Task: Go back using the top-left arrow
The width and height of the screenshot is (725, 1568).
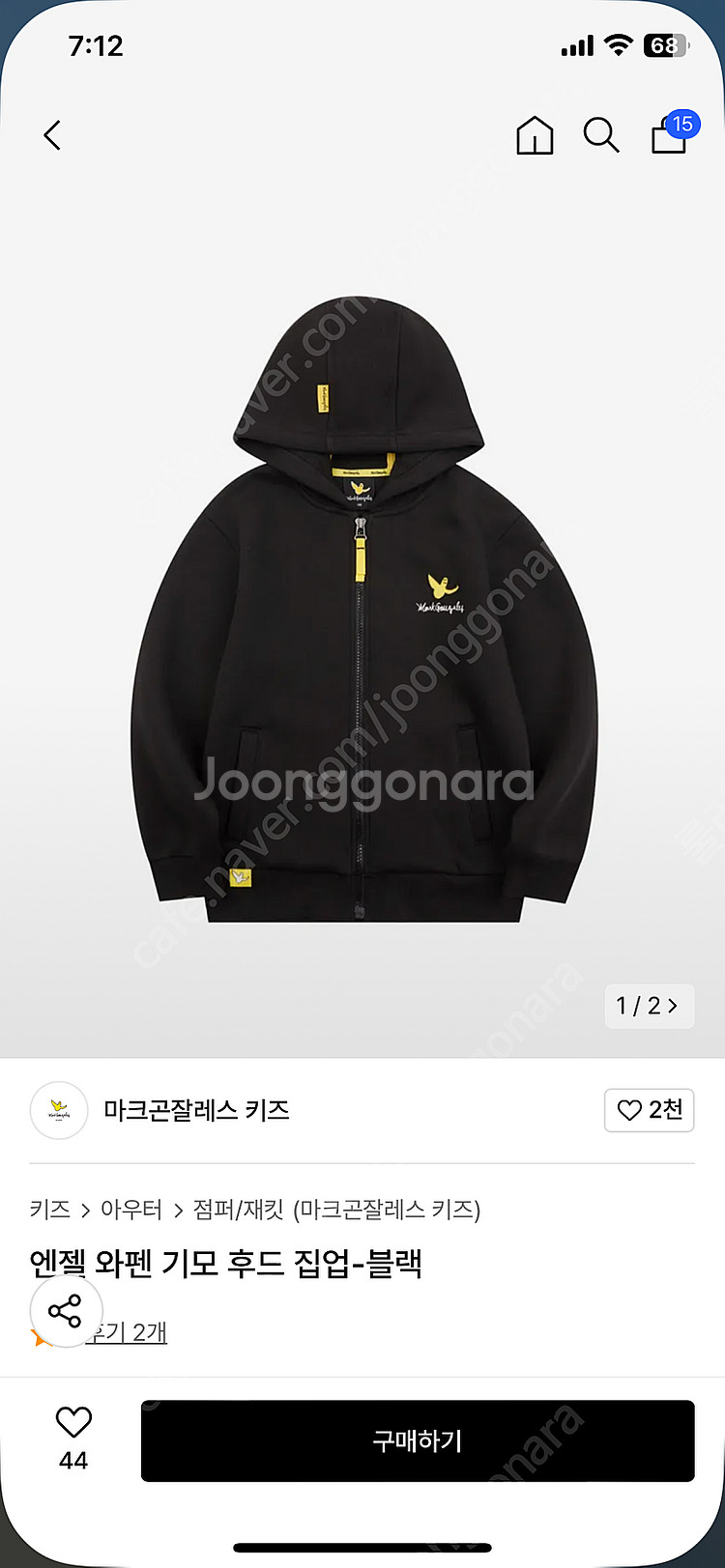Action: (53, 135)
